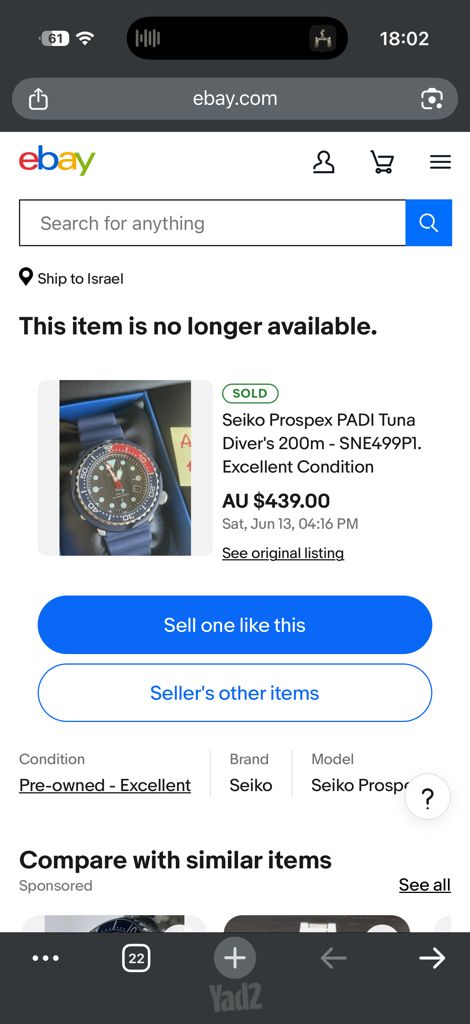Viewport: 470px width, 1024px height.
Task: Open camera lens search in address bar
Action: tap(431, 99)
